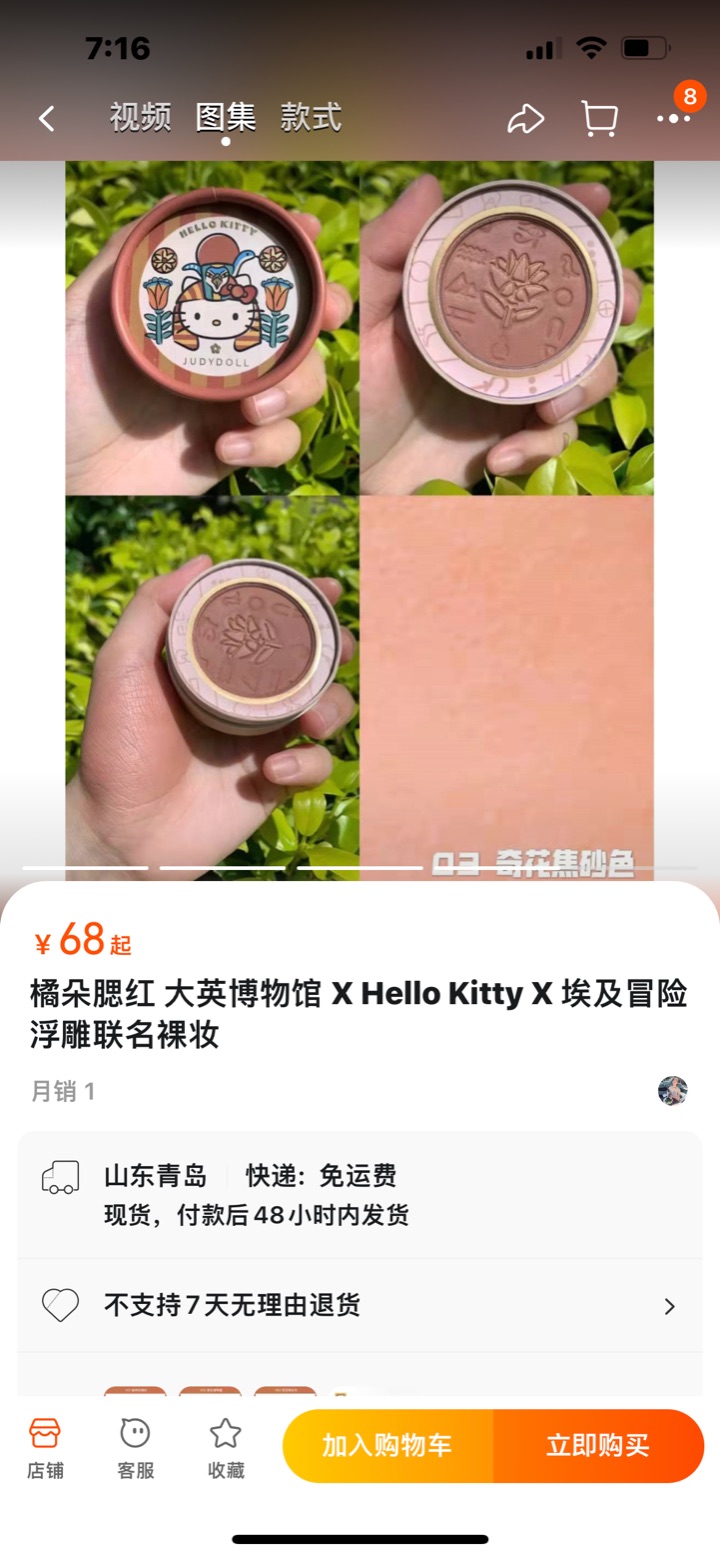Open the 店铺 store page
This screenshot has height=1559, width=720.
(45, 1447)
